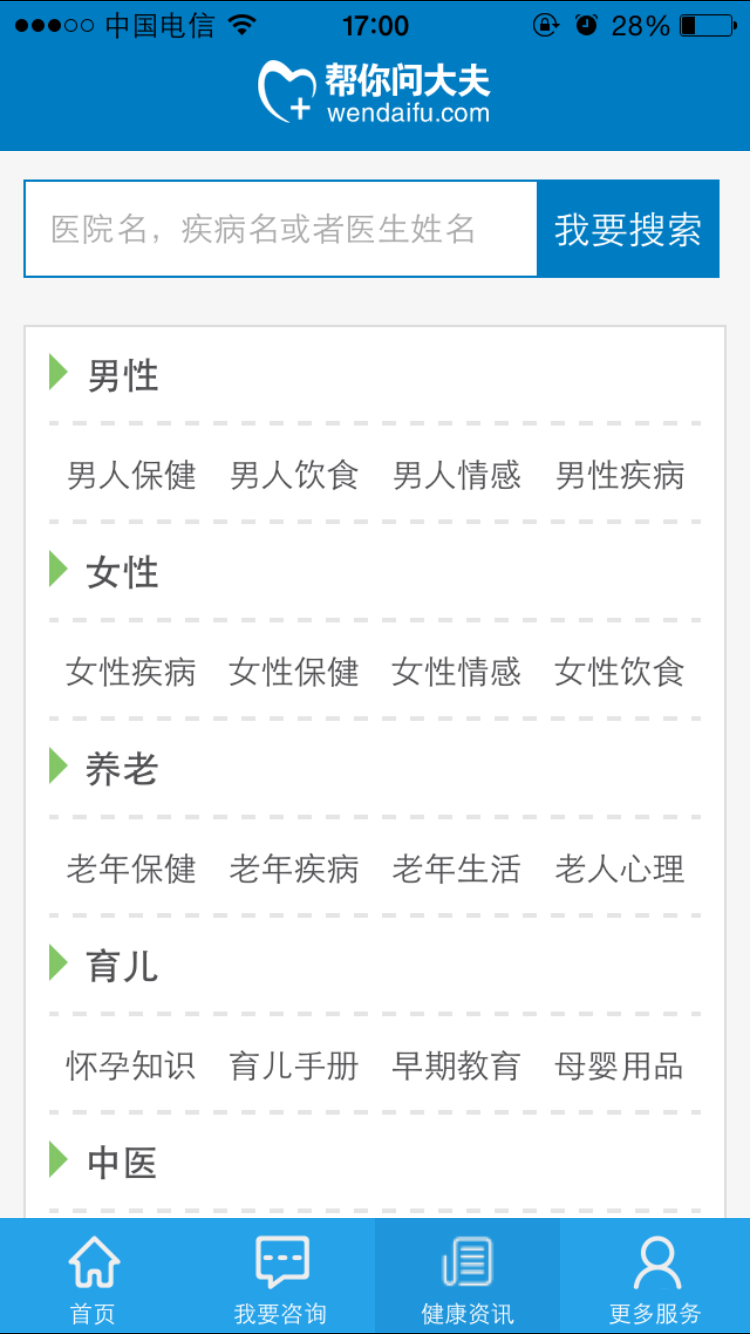The height and width of the screenshot is (1334, 750).
Task: View the 男性疾病 category
Action: pos(620,475)
